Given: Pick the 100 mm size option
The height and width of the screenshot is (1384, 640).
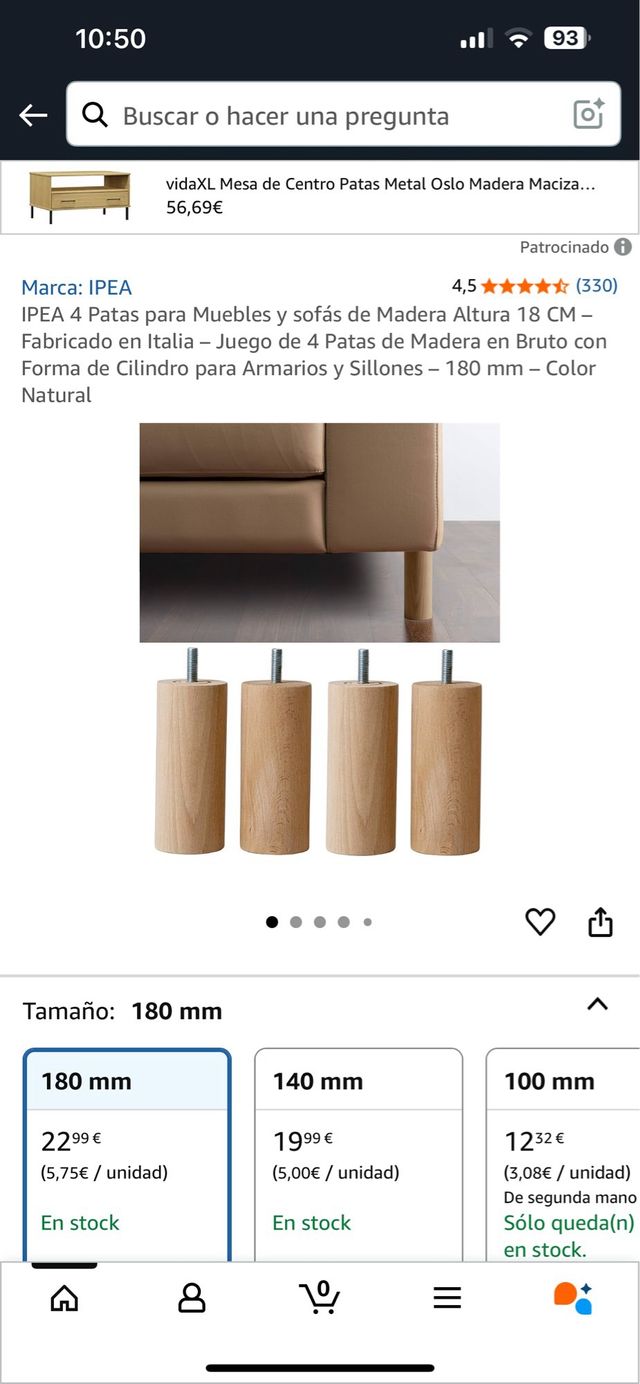Looking at the screenshot, I should click(563, 1155).
